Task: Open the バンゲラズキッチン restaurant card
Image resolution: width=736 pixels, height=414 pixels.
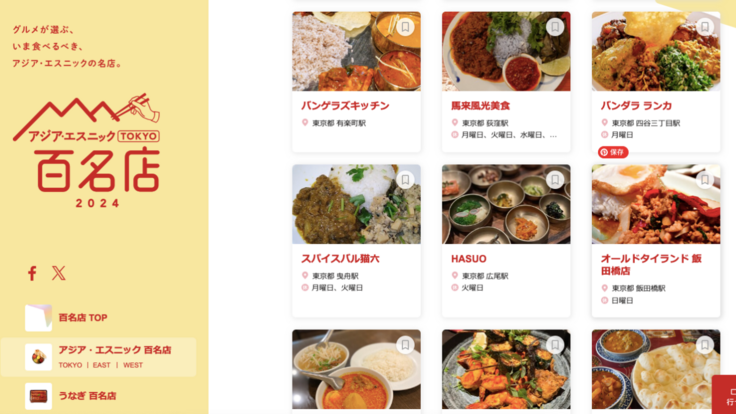Action: tap(345, 105)
